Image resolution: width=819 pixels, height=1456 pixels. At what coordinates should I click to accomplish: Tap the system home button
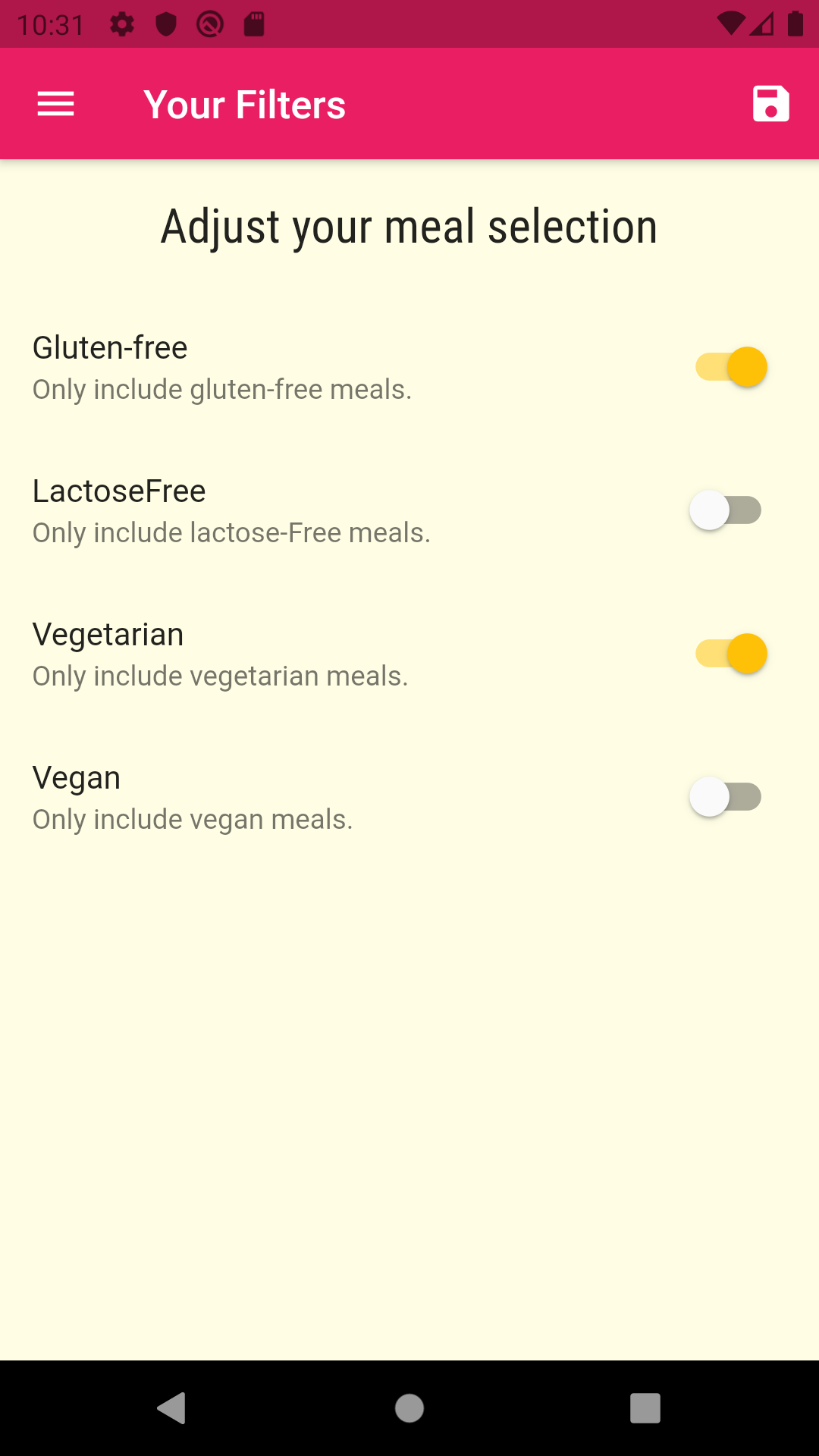point(409,1408)
